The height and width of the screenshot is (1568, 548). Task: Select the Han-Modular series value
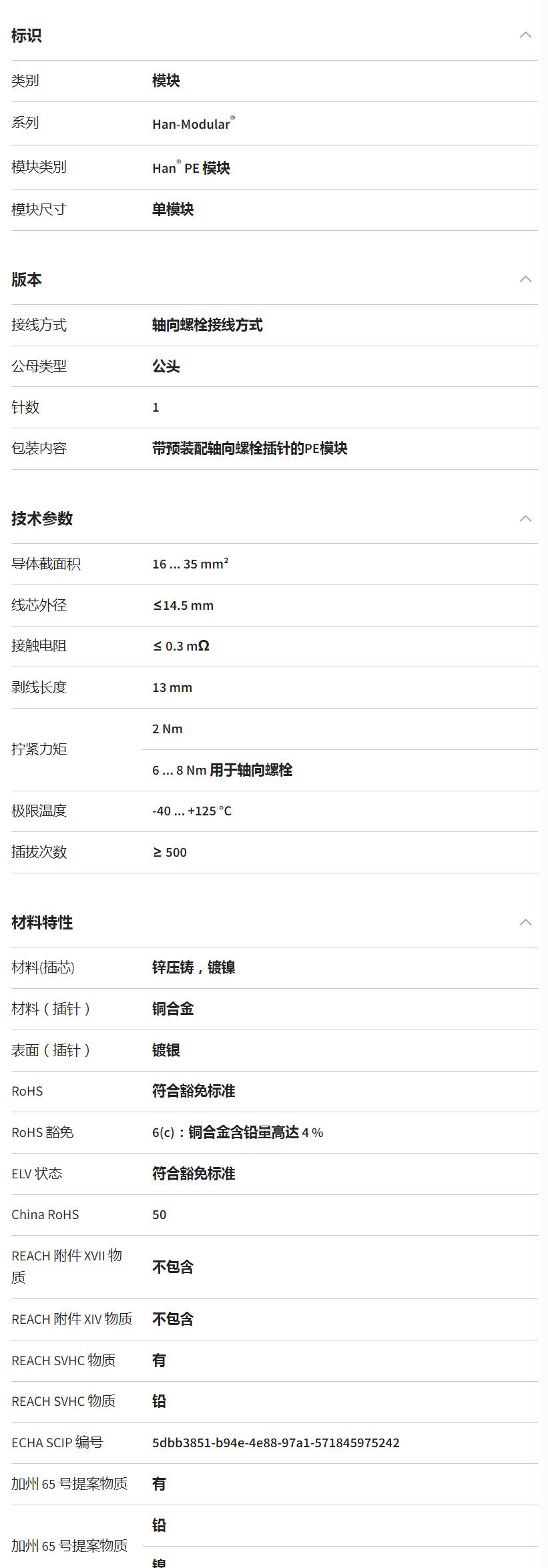click(190, 124)
